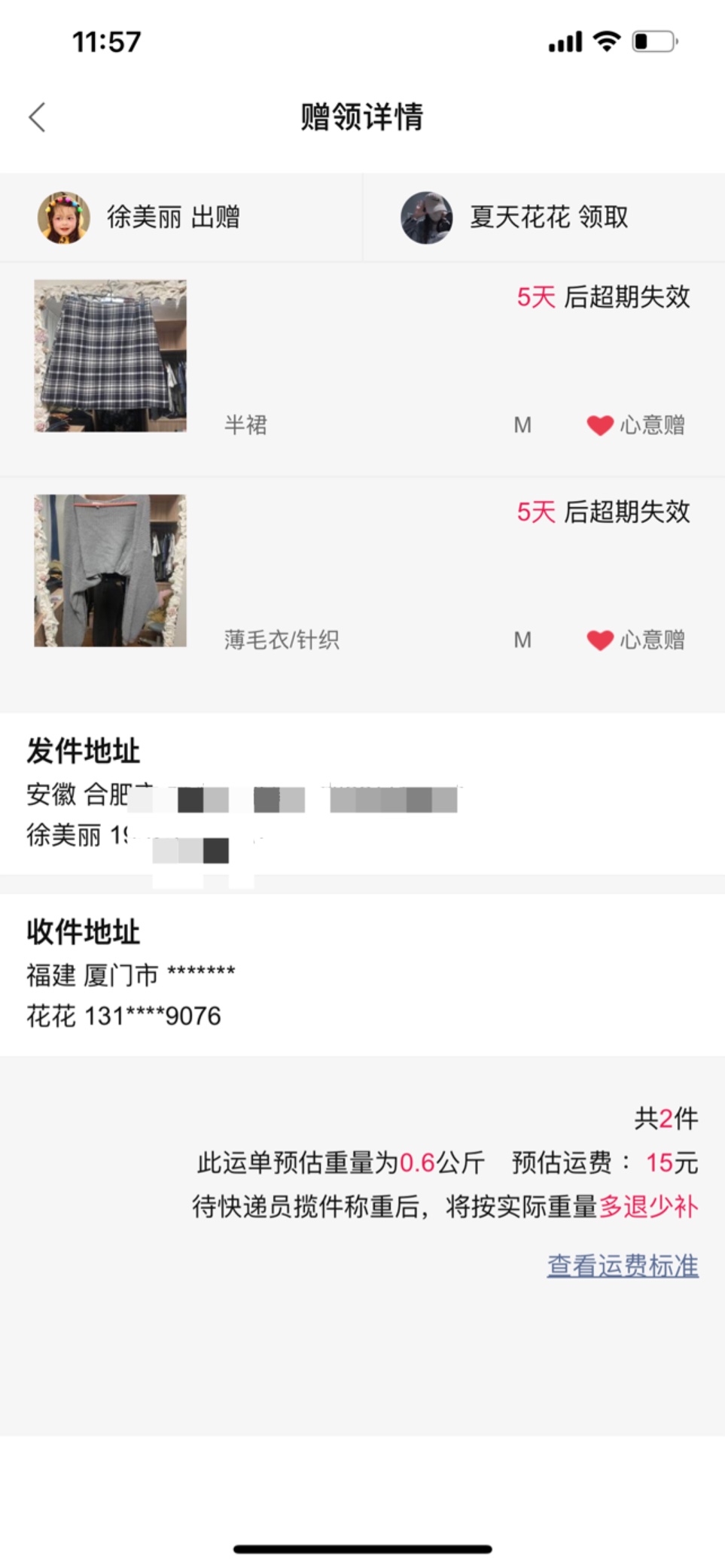Viewport: 725px width, 1568px height.
Task: Go back from the 赠领详情 page
Action: [38, 117]
